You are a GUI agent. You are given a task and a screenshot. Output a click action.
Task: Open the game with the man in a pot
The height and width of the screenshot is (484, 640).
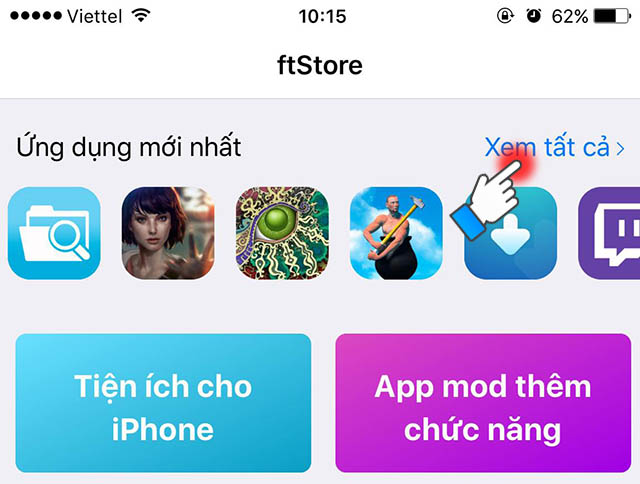point(396,234)
